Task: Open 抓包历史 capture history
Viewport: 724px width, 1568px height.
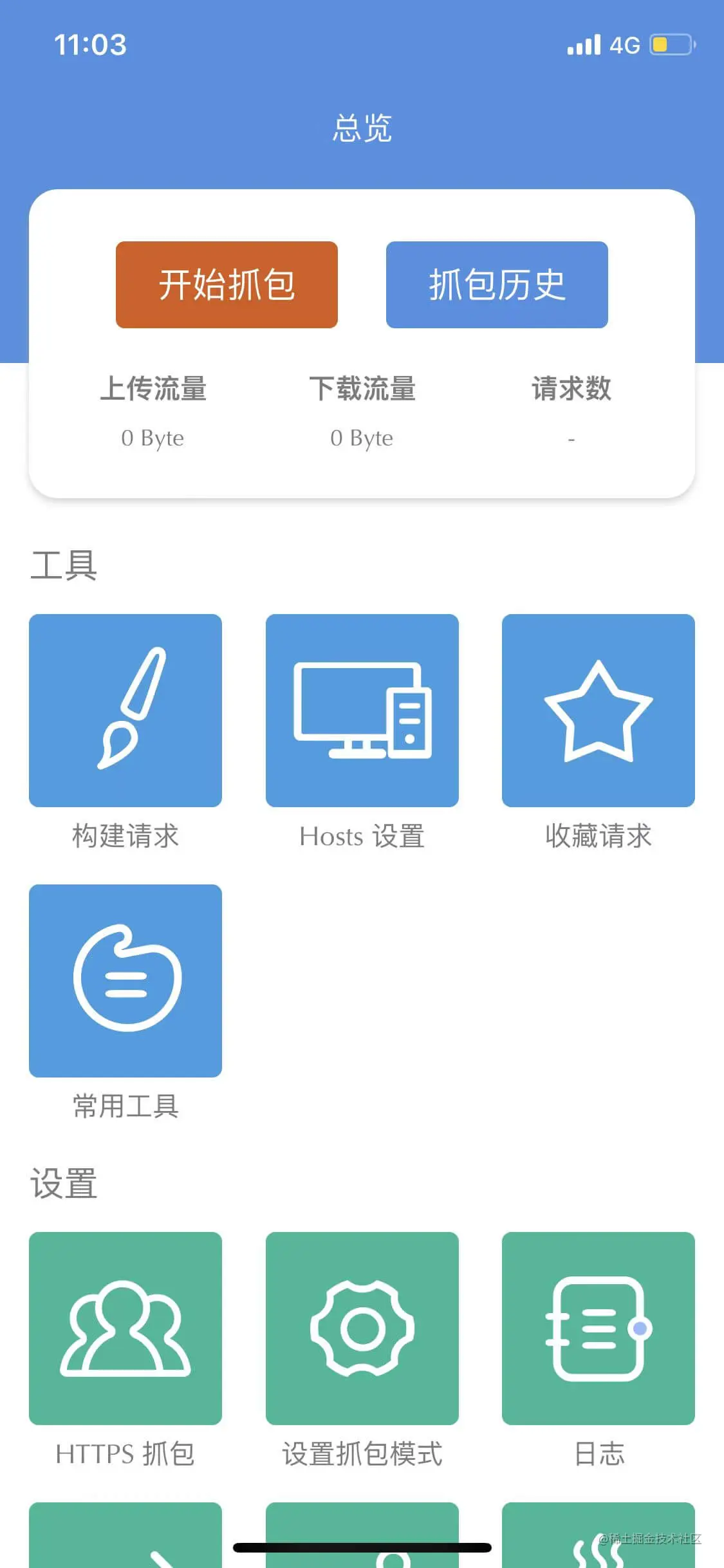Action: tap(497, 285)
